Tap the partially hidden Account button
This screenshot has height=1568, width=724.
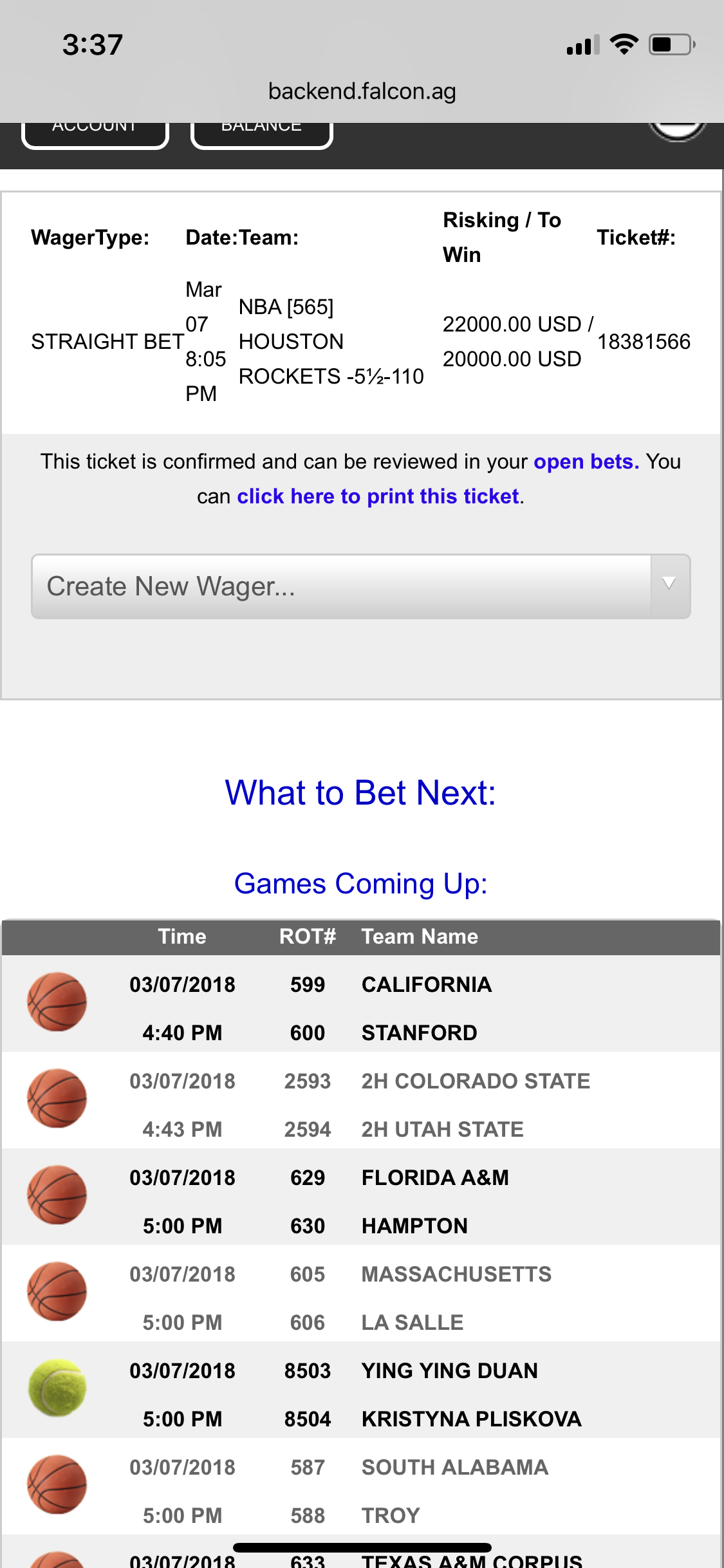tap(95, 135)
